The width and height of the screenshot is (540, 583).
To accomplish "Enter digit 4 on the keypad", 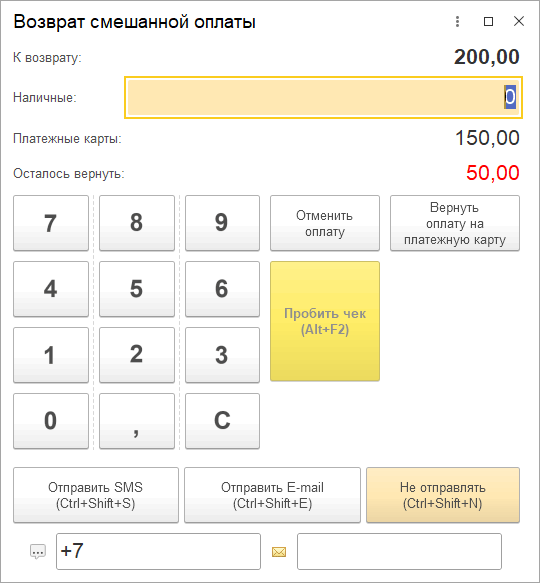I will 51,289.
